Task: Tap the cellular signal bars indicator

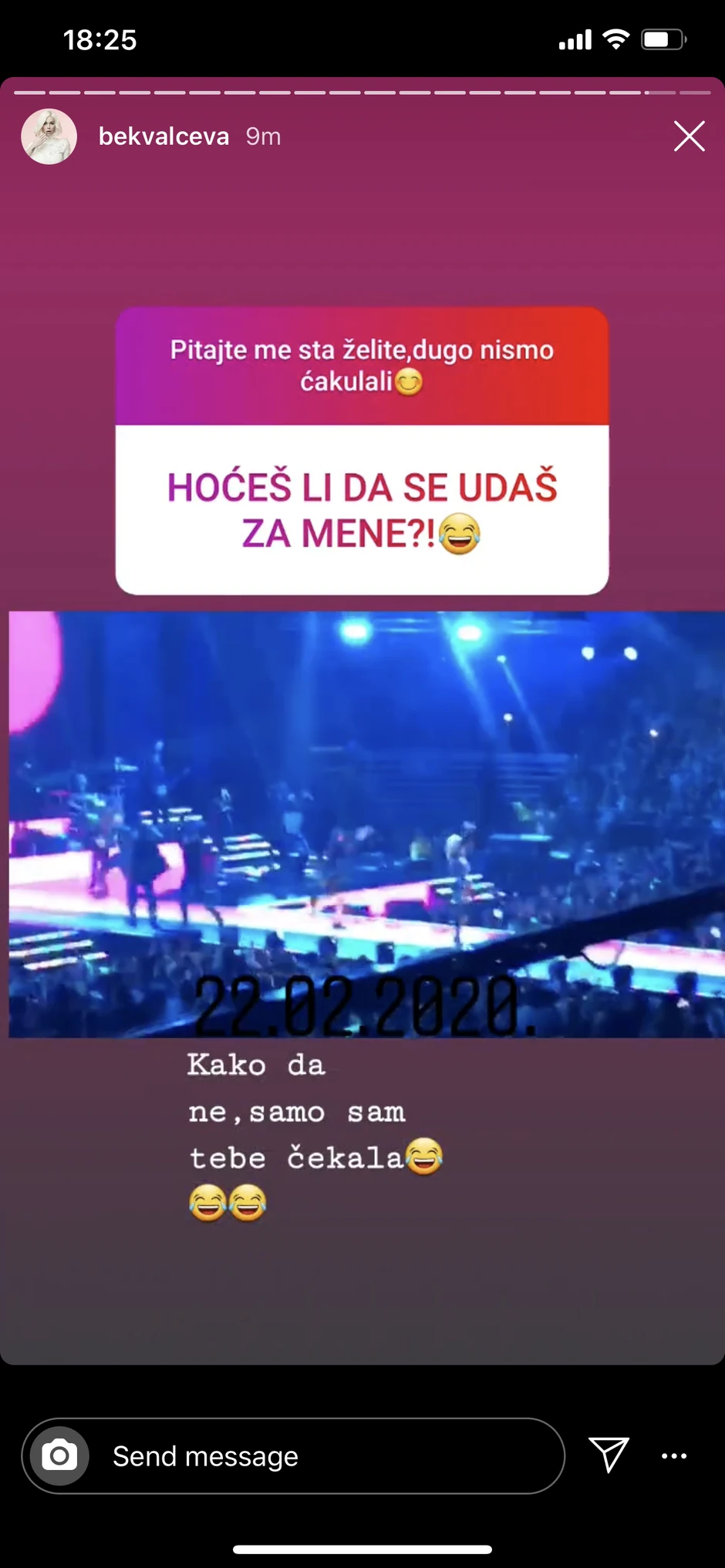Action: pos(573,39)
